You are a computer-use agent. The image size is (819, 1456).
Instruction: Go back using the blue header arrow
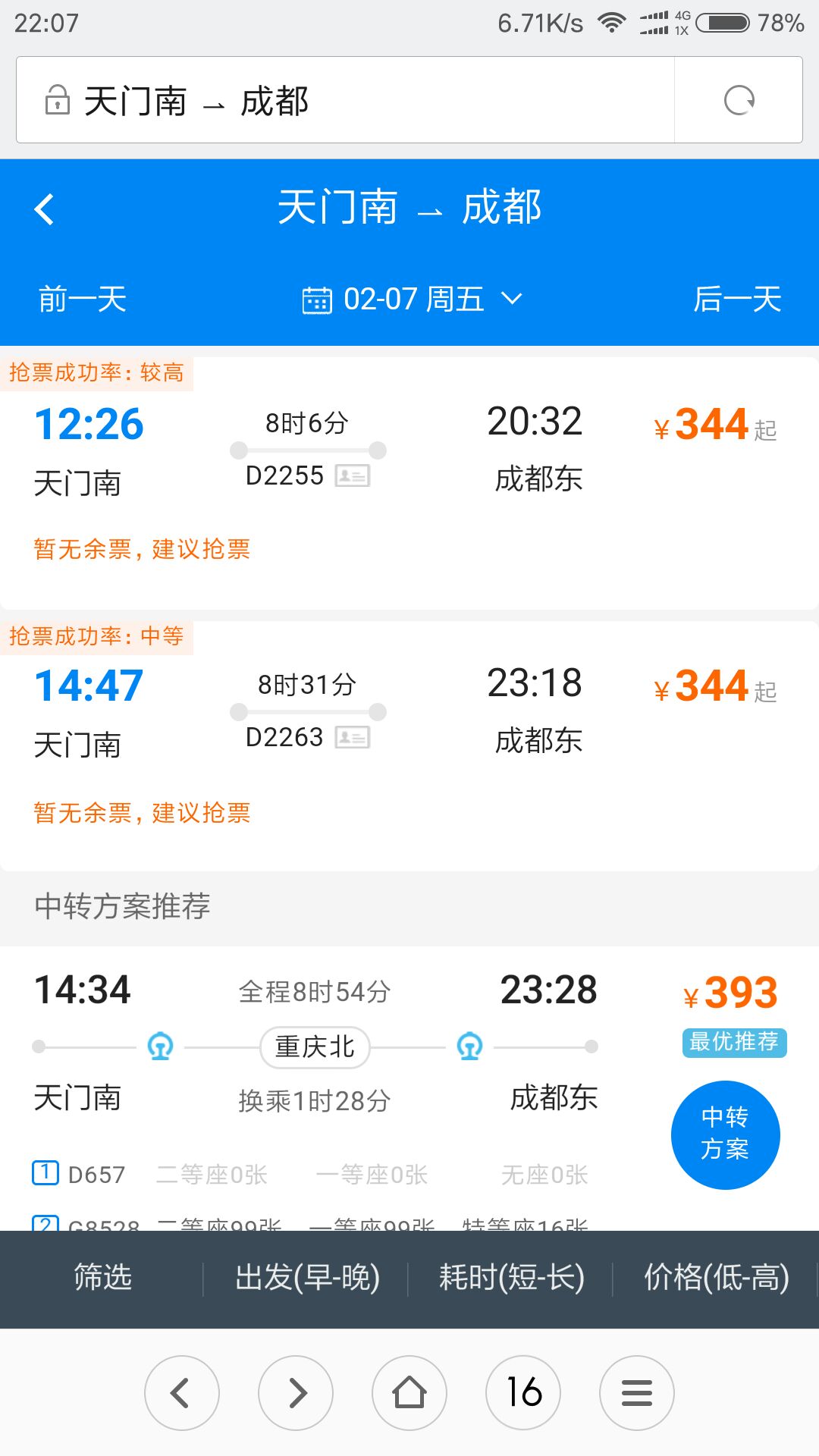[45, 209]
